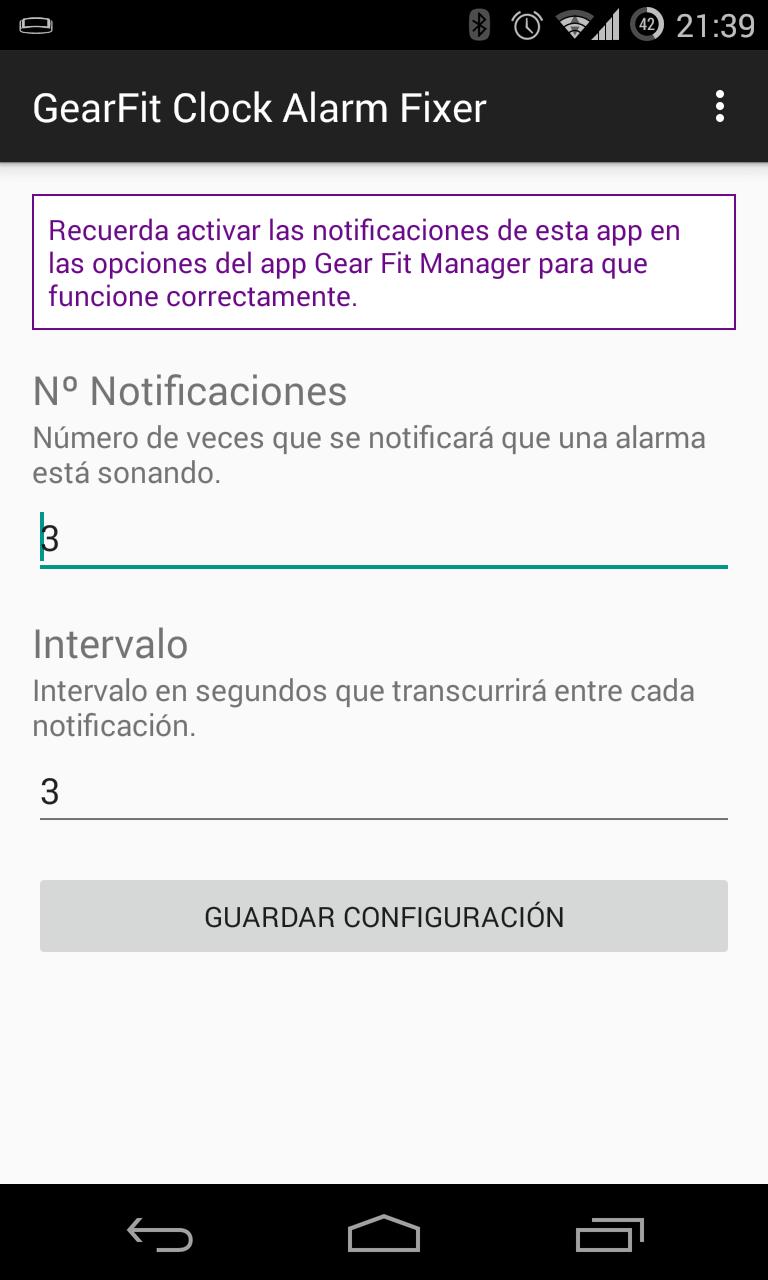Viewport: 768px width, 1280px height.
Task: Tap the GearFit Clock Alarm Fixer title
Action: click(258, 106)
